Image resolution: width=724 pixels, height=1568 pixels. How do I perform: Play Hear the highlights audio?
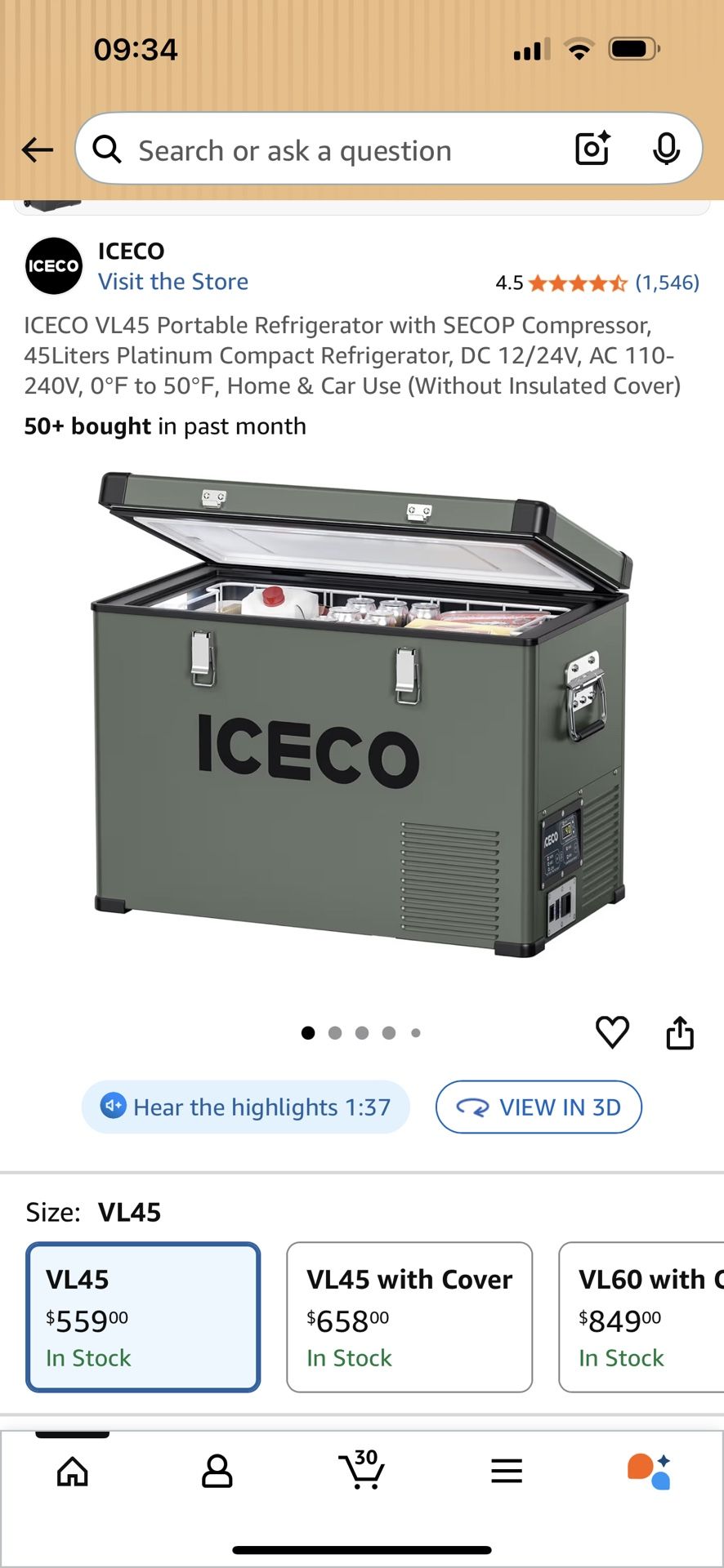coord(245,1107)
